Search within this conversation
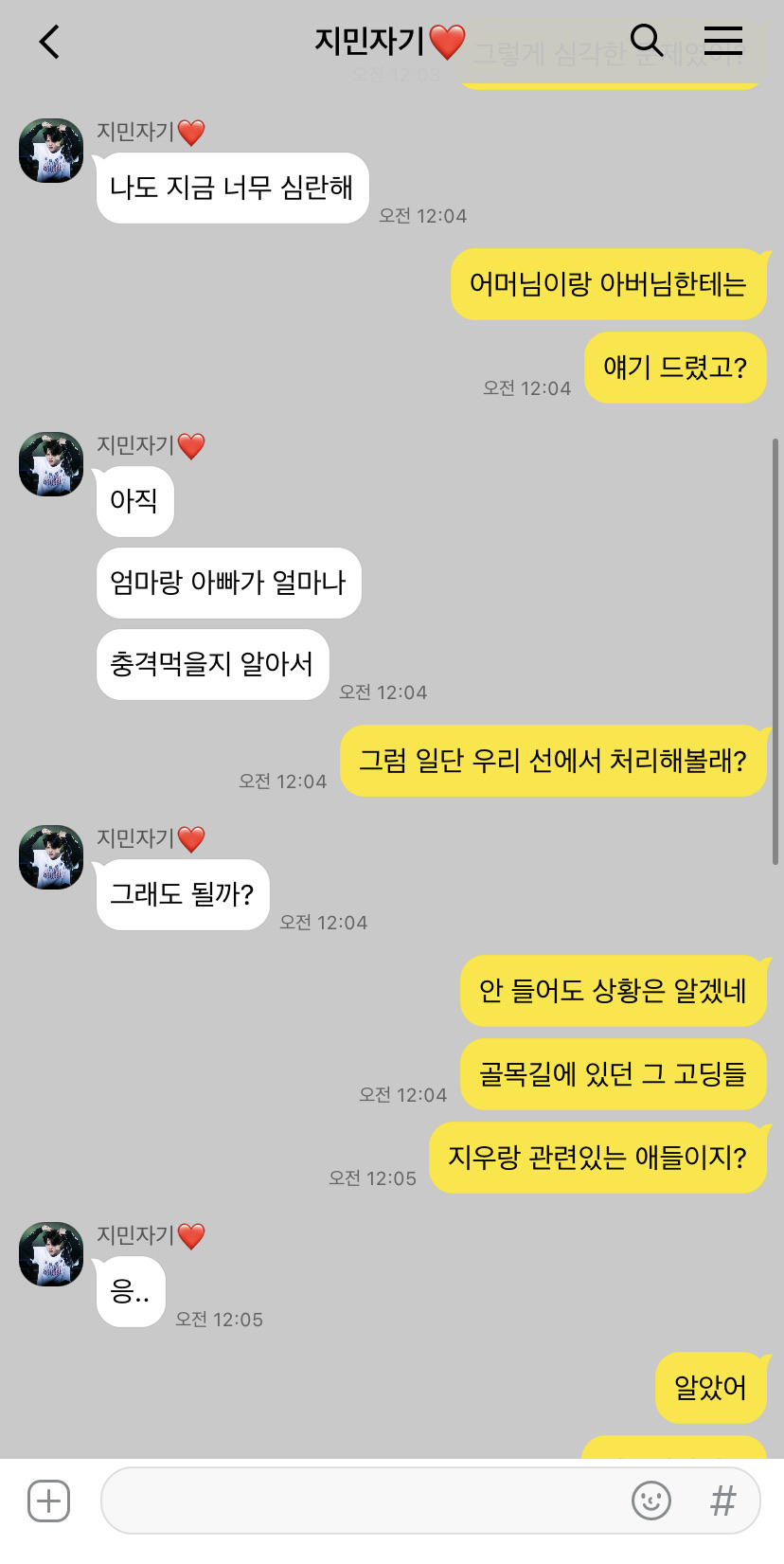Screen dimensions: 784x1564 tap(646, 41)
